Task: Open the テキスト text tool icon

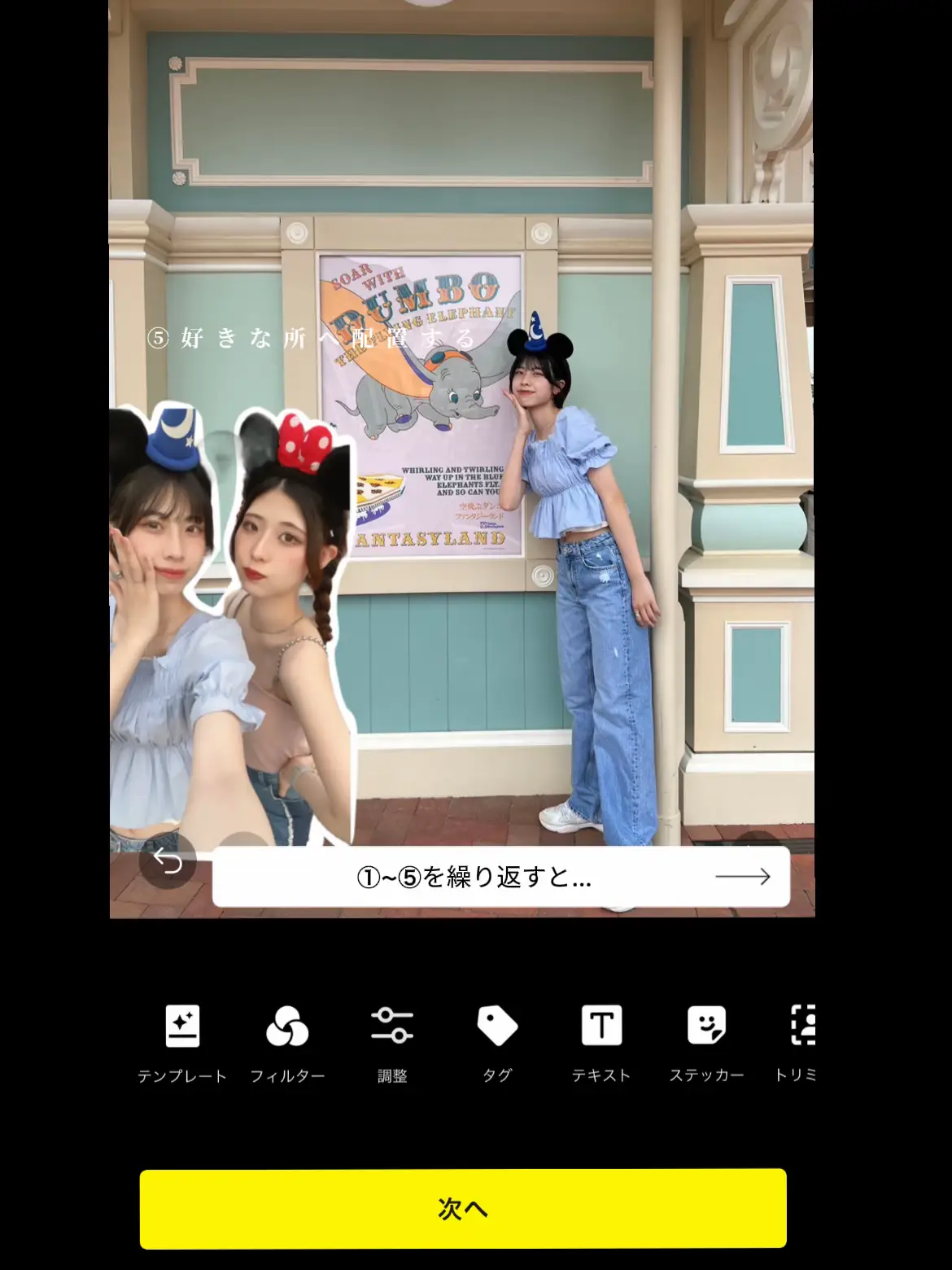Action: [x=600, y=1024]
